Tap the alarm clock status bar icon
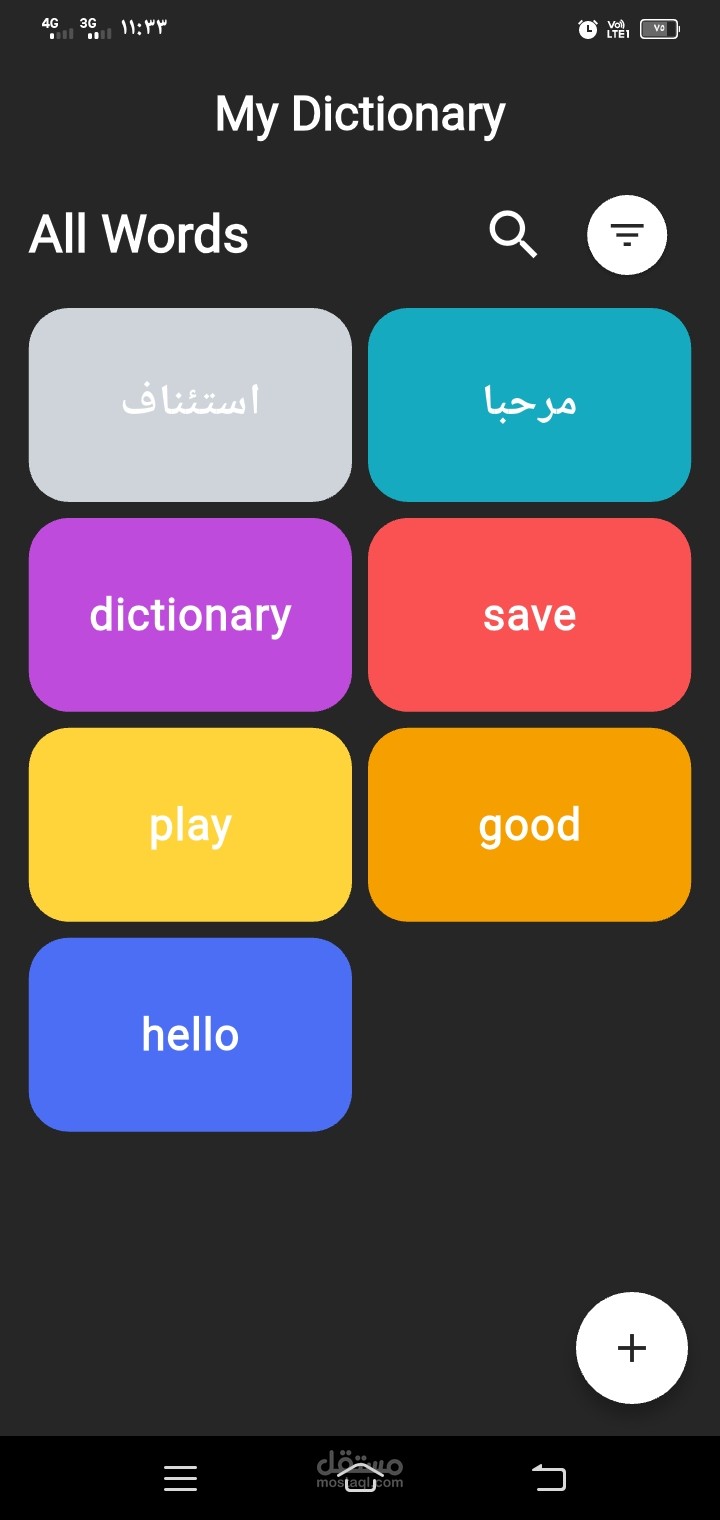The height and width of the screenshot is (1520, 720). [588, 28]
